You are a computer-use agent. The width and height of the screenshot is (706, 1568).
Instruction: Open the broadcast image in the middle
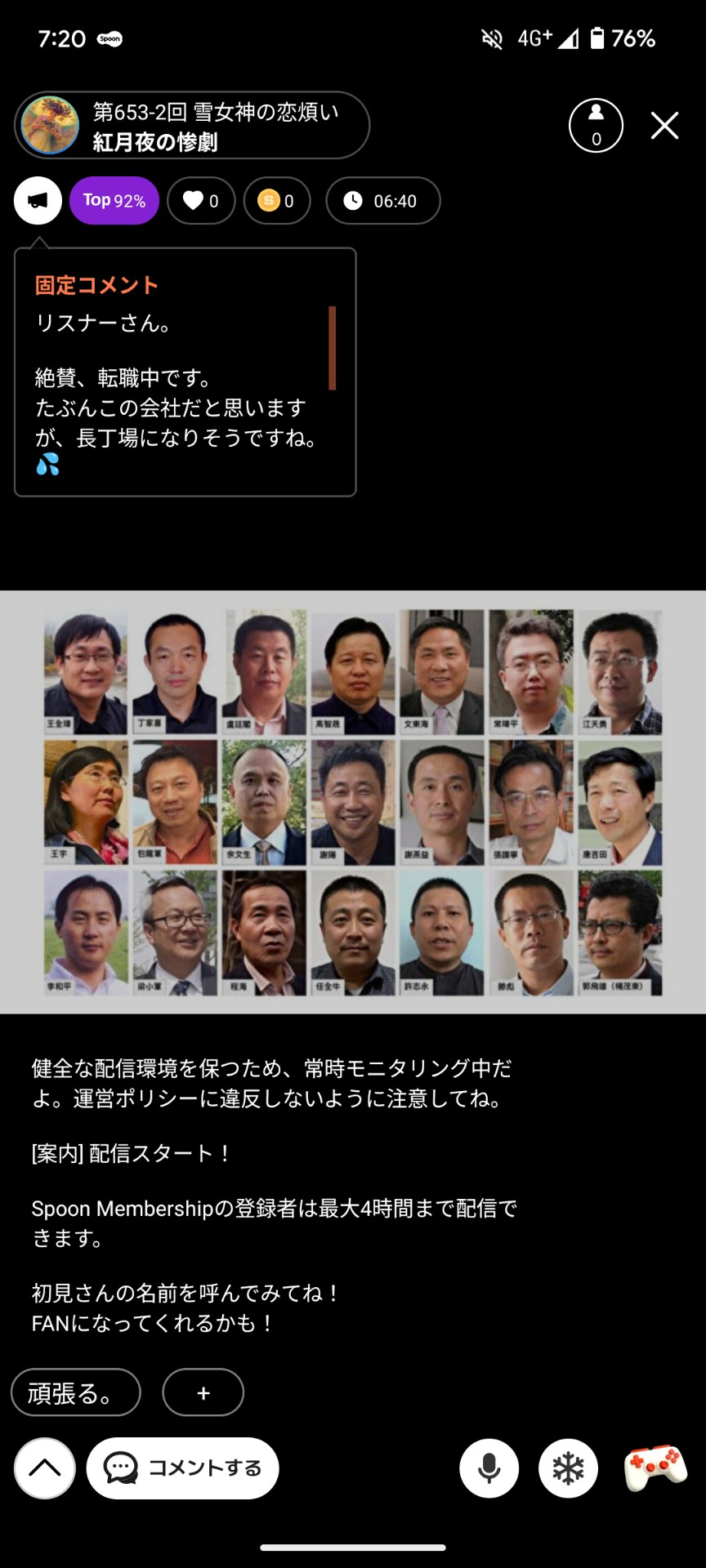353,802
